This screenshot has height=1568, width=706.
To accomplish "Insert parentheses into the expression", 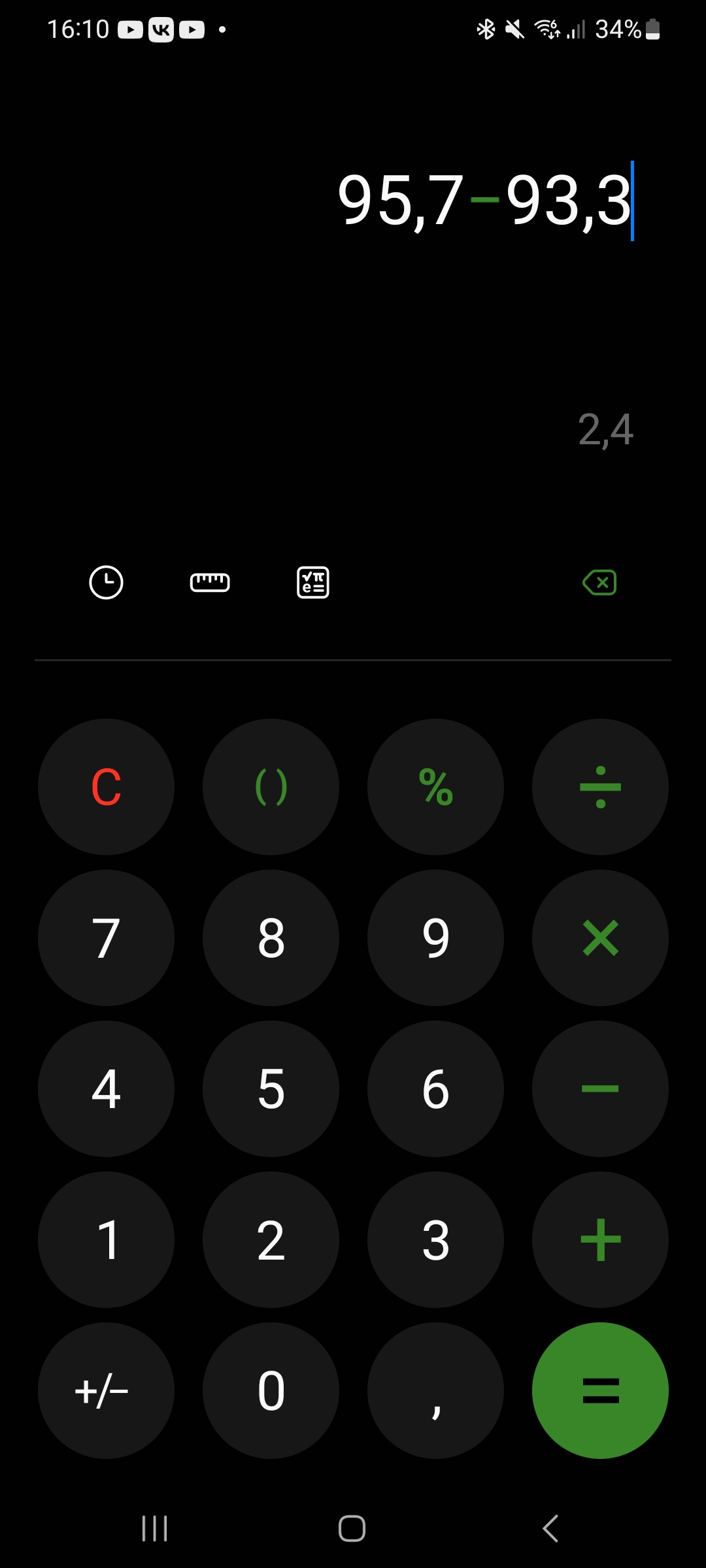I will coord(271,787).
